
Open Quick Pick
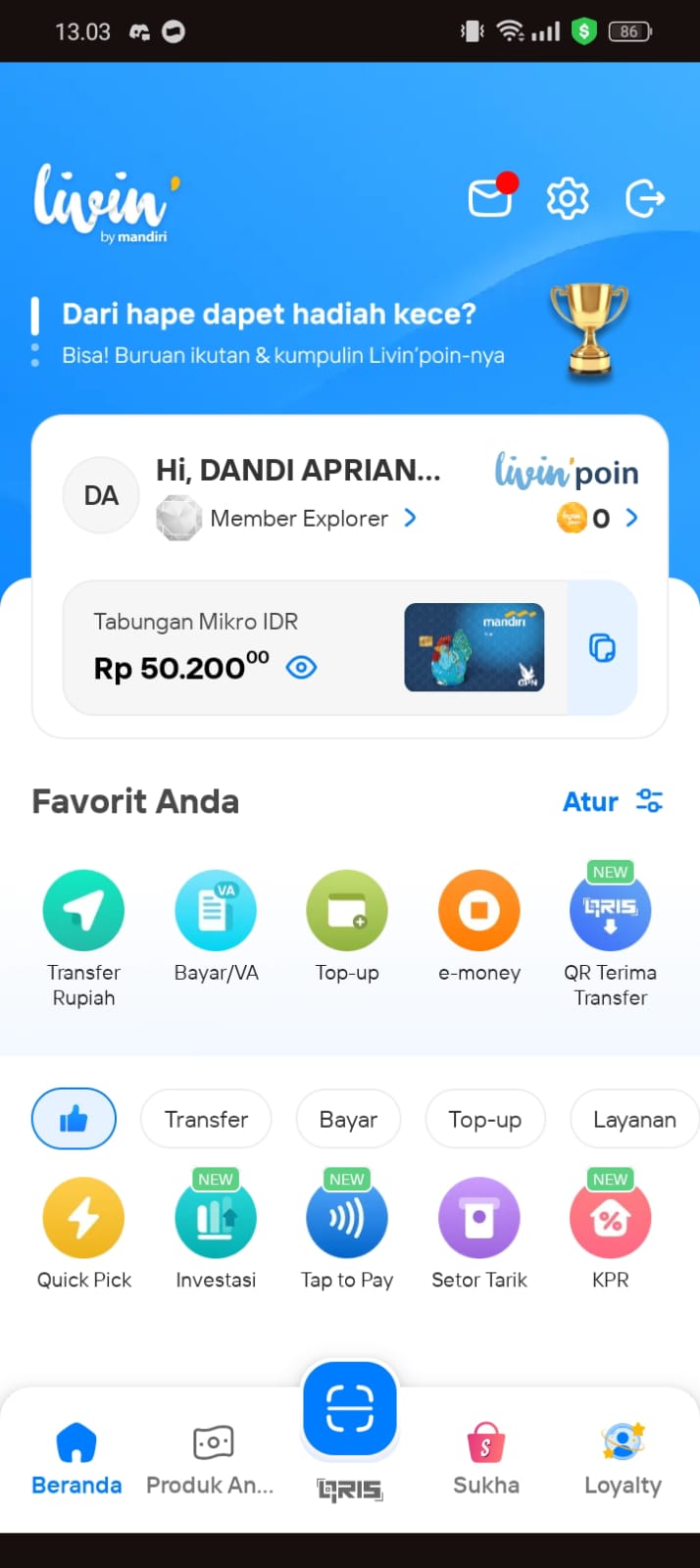pos(84,1234)
